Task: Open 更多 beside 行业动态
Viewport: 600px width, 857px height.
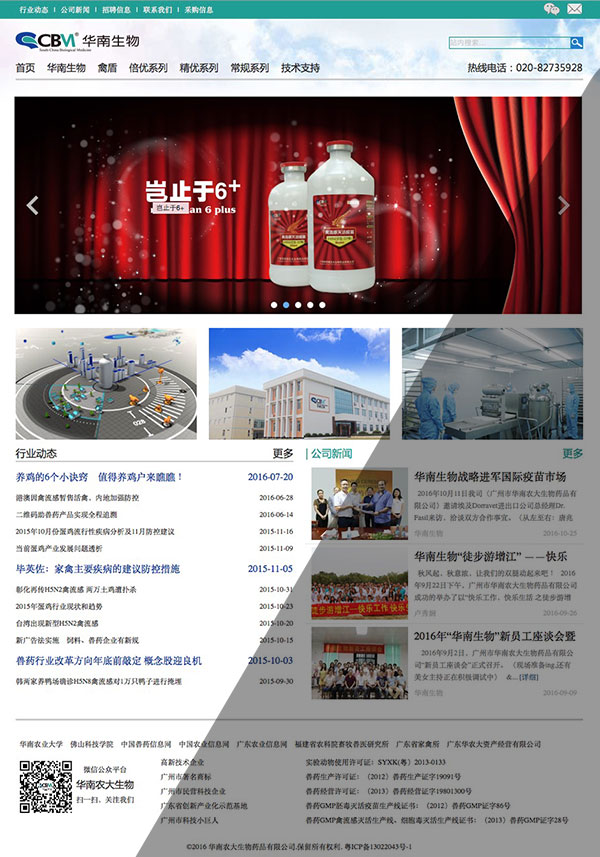Action: [283, 453]
